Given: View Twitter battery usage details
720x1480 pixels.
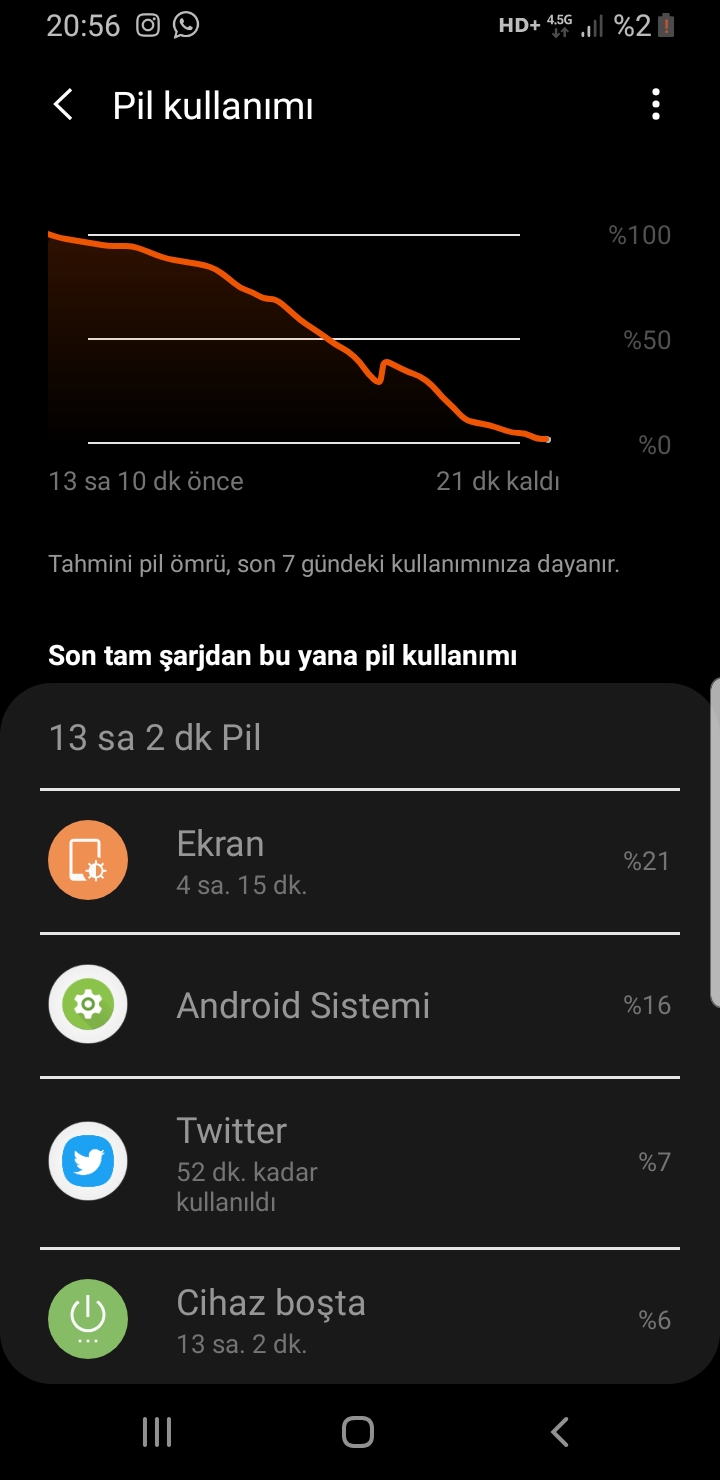Looking at the screenshot, I should coord(360,1162).
